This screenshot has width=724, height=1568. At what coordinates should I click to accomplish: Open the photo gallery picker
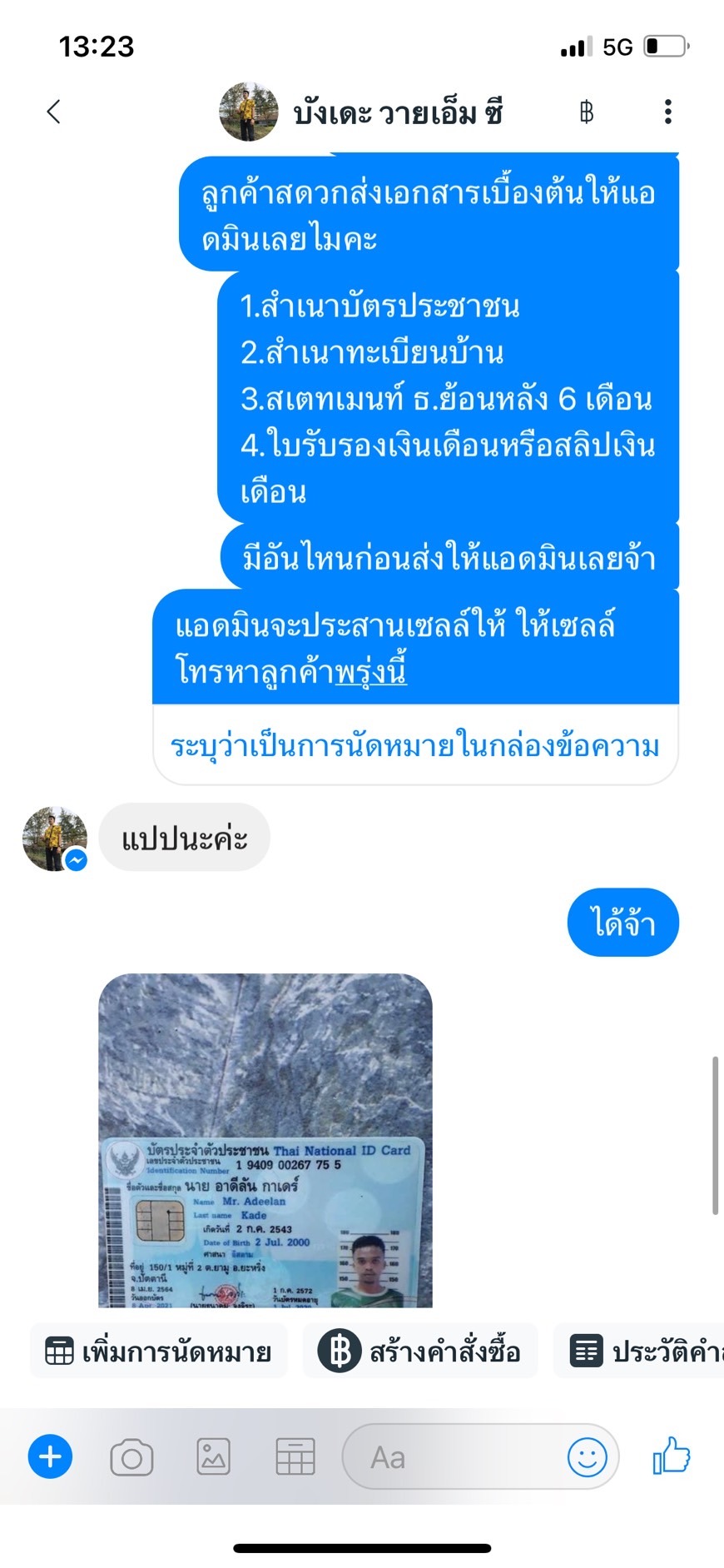[213, 1457]
